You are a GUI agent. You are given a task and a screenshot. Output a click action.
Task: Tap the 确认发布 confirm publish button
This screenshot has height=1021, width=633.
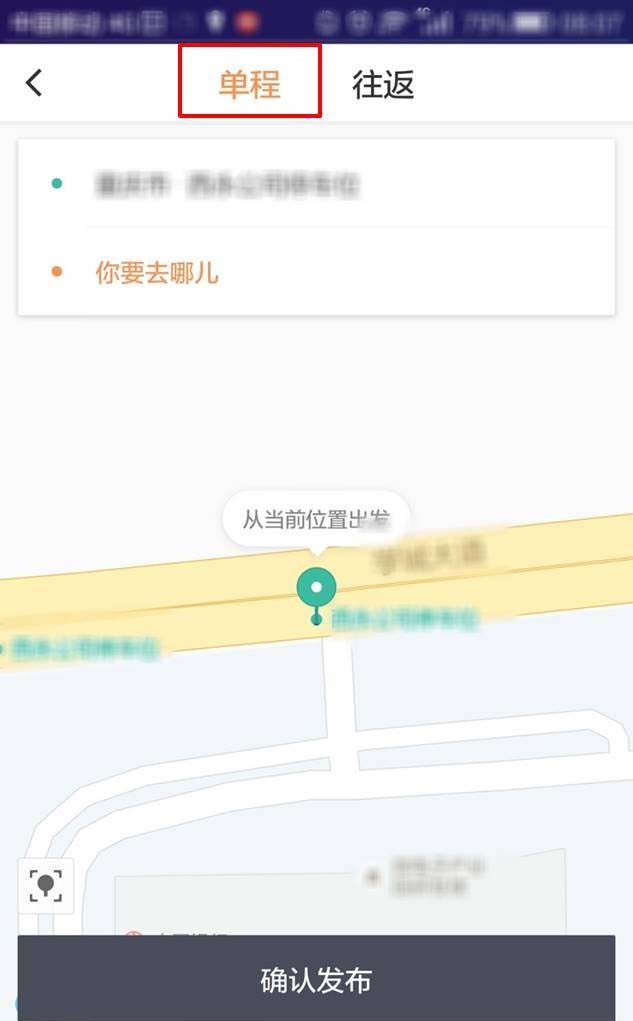[316, 979]
